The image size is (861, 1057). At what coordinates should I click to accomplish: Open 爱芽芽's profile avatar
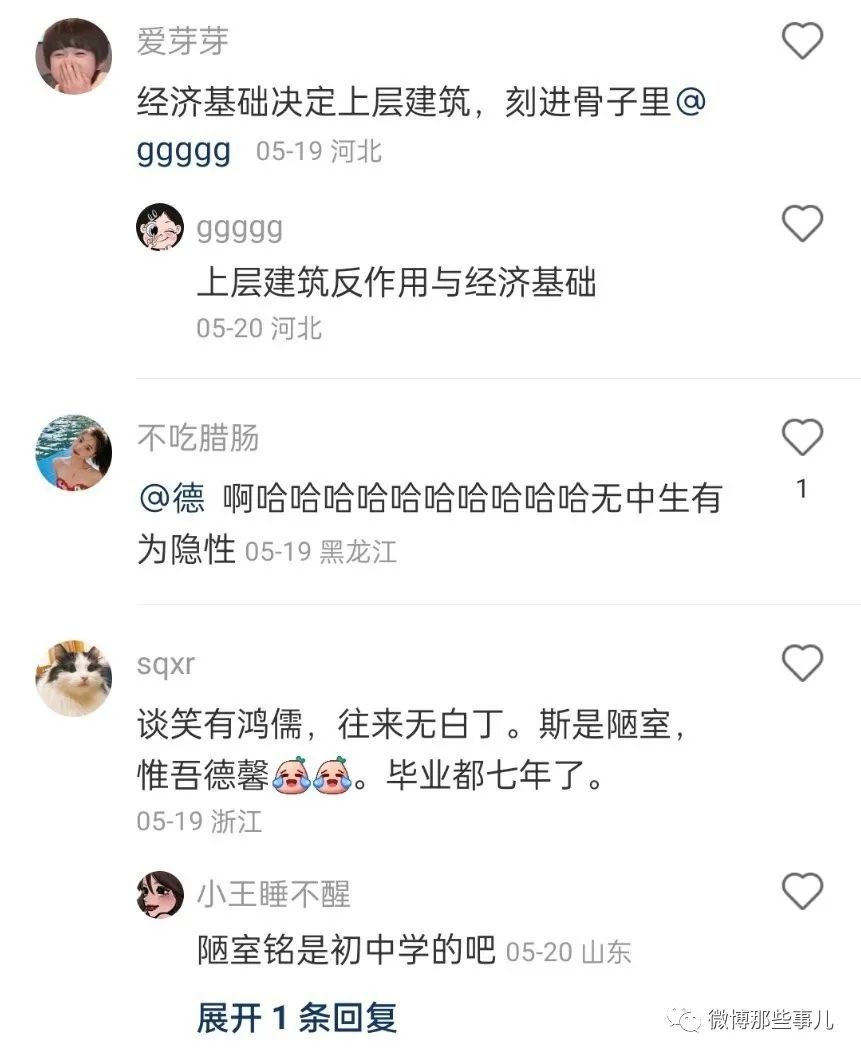click(73, 55)
